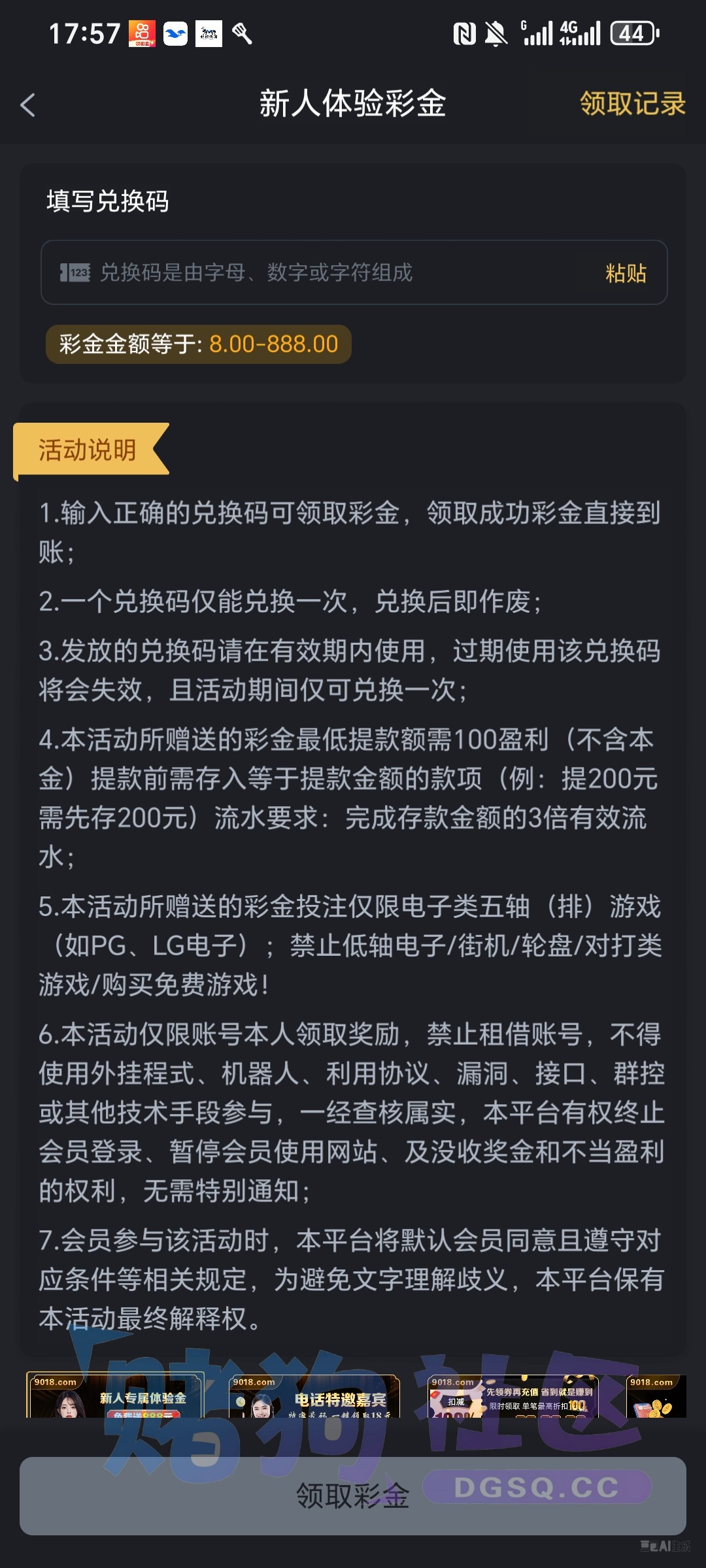Tap the 领取彩金 claim button
The width and height of the screenshot is (706, 1568).
tap(353, 1495)
